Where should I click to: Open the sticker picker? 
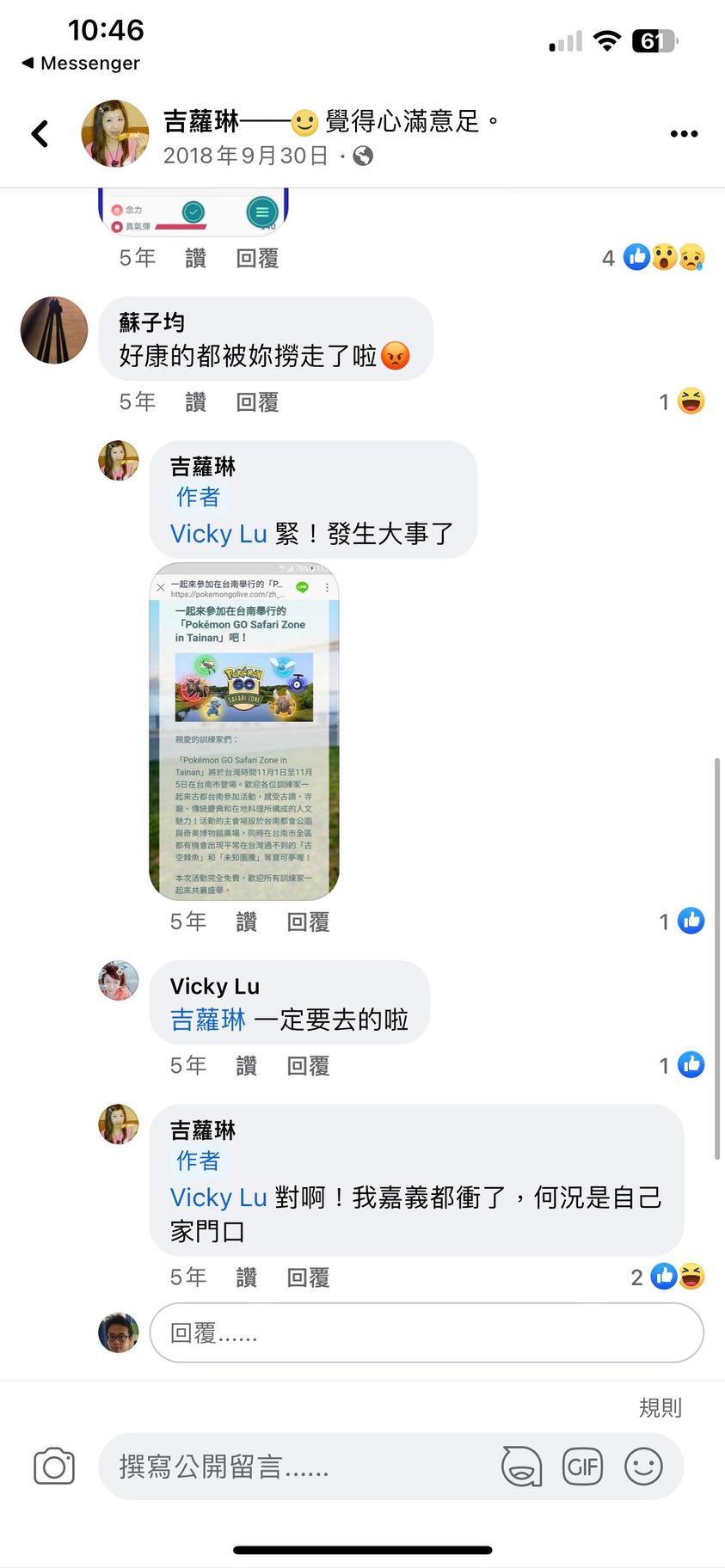point(521,1467)
